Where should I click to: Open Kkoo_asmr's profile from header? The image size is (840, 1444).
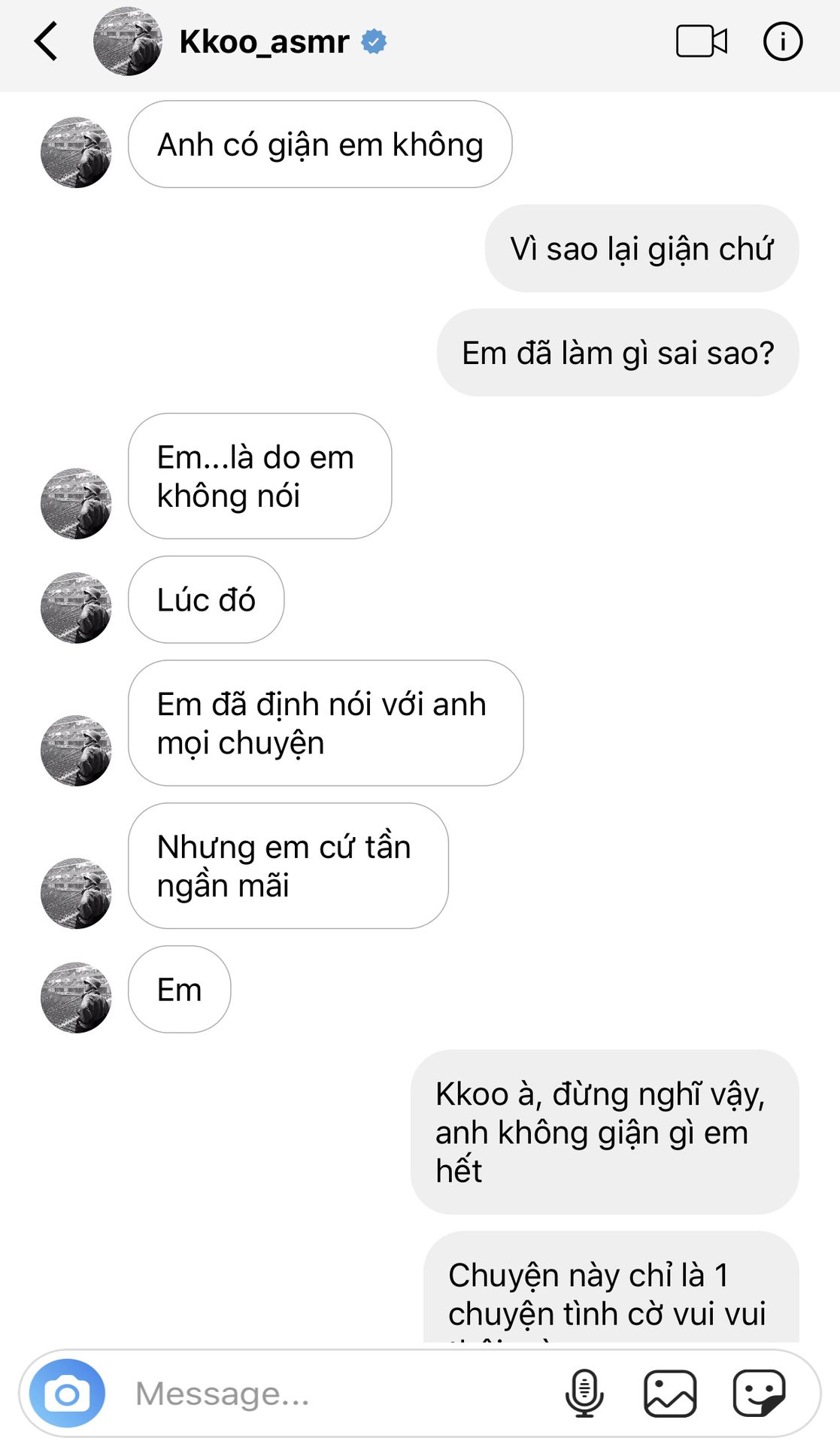click(x=263, y=41)
